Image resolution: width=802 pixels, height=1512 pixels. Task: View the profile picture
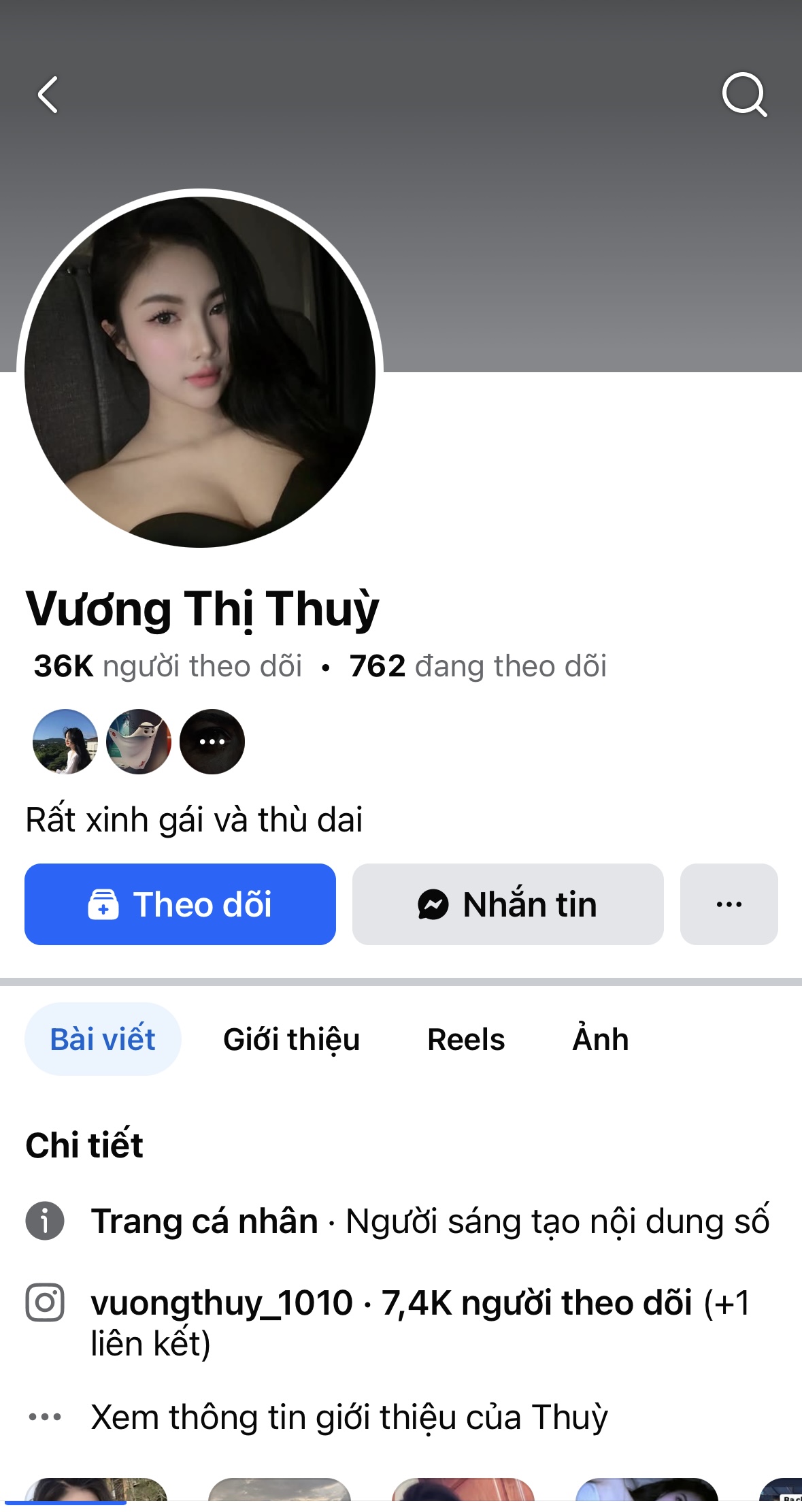(200, 372)
